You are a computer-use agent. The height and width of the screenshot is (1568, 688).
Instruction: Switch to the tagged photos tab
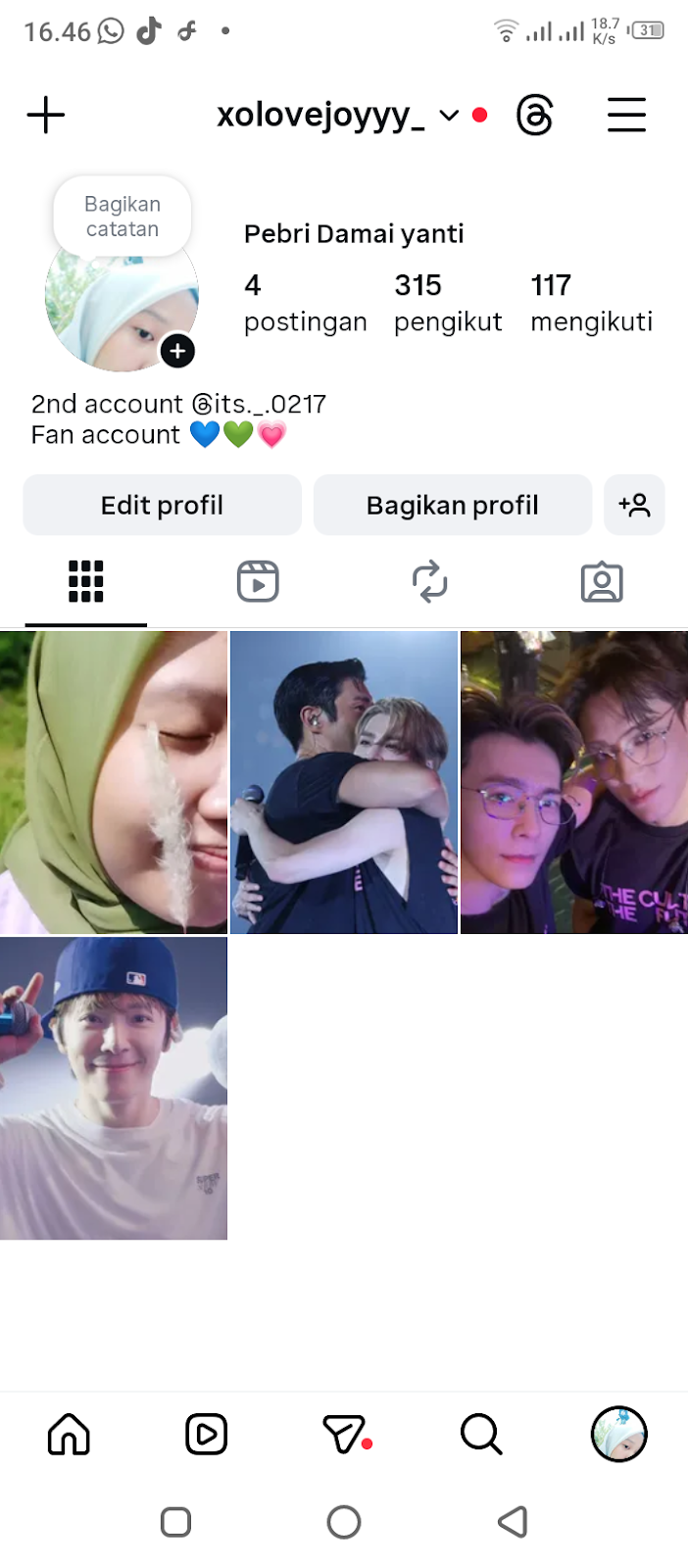pos(602,582)
